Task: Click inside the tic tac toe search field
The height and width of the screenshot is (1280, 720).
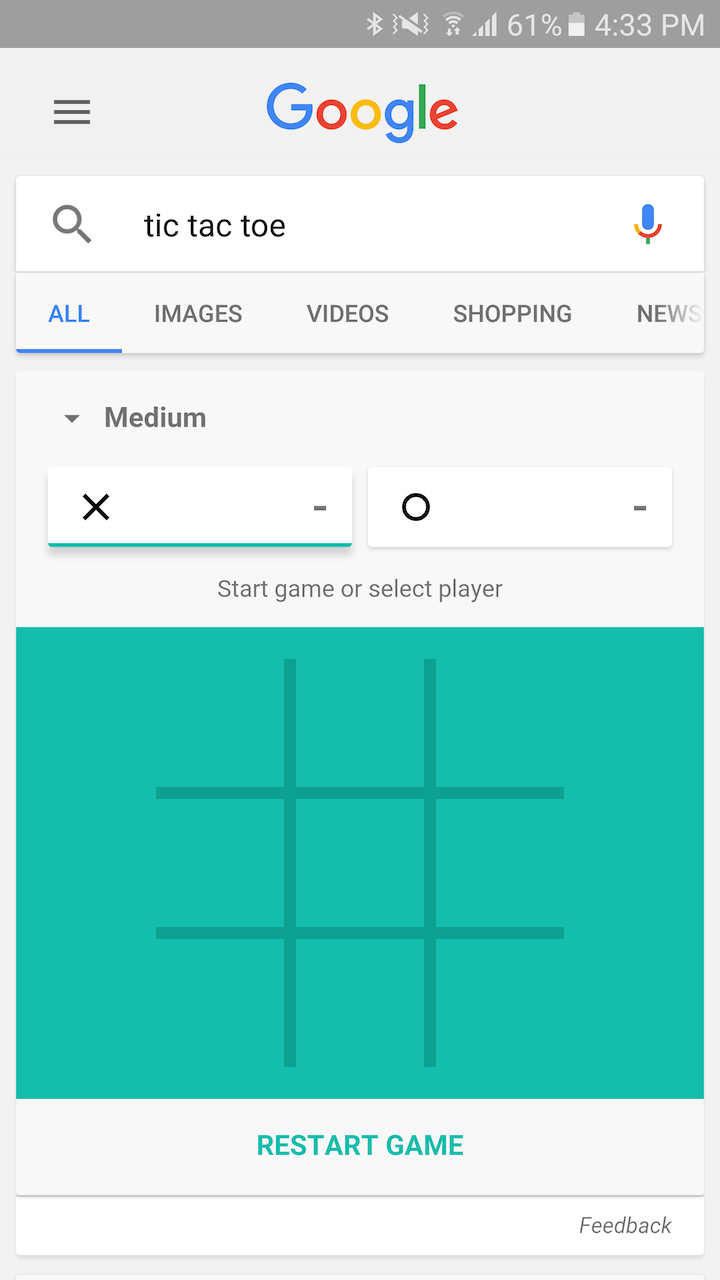Action: coord(300,223)
